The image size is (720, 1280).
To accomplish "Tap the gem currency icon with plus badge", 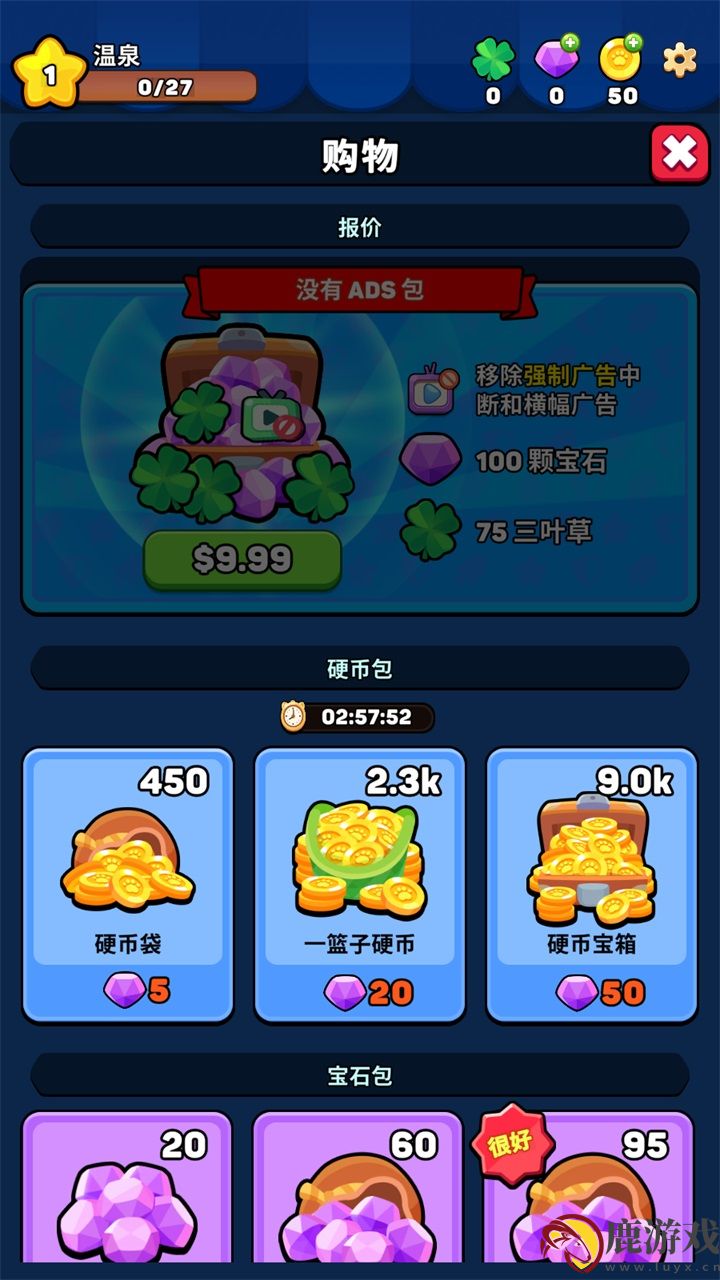I will 557,60.
